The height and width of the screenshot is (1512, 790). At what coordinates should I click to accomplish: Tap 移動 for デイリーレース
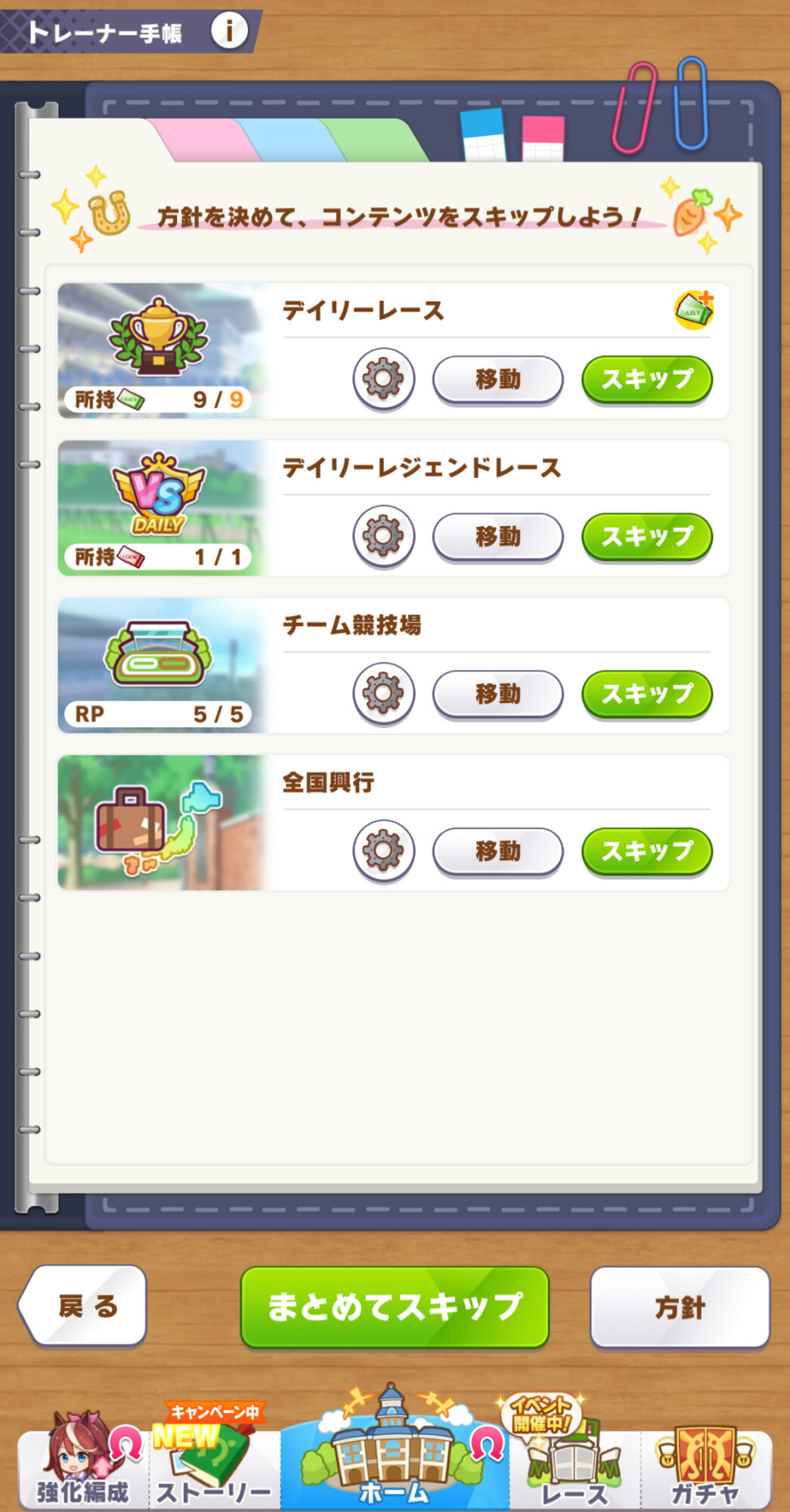click(x=497, y=379)
